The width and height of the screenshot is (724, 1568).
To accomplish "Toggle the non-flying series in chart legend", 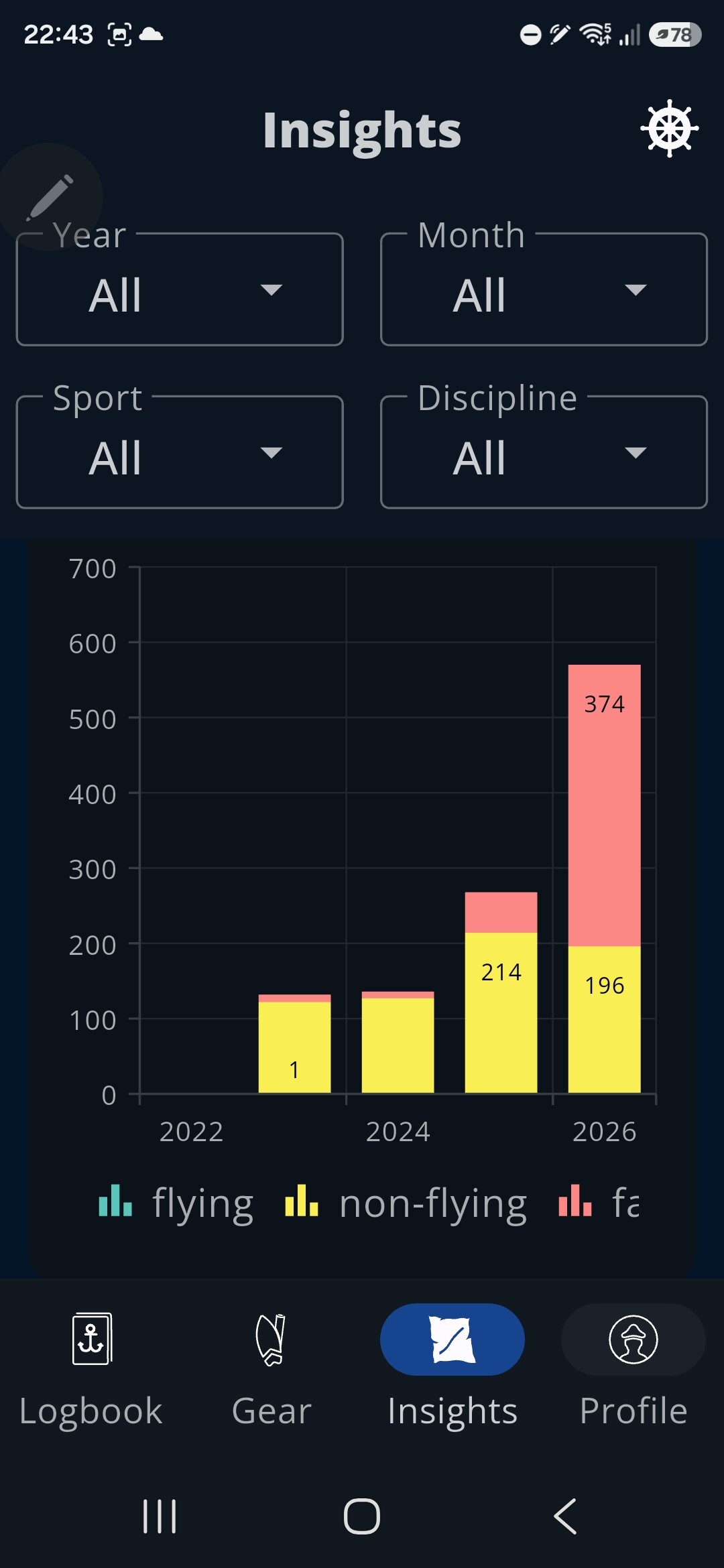I will point(406,1203).
